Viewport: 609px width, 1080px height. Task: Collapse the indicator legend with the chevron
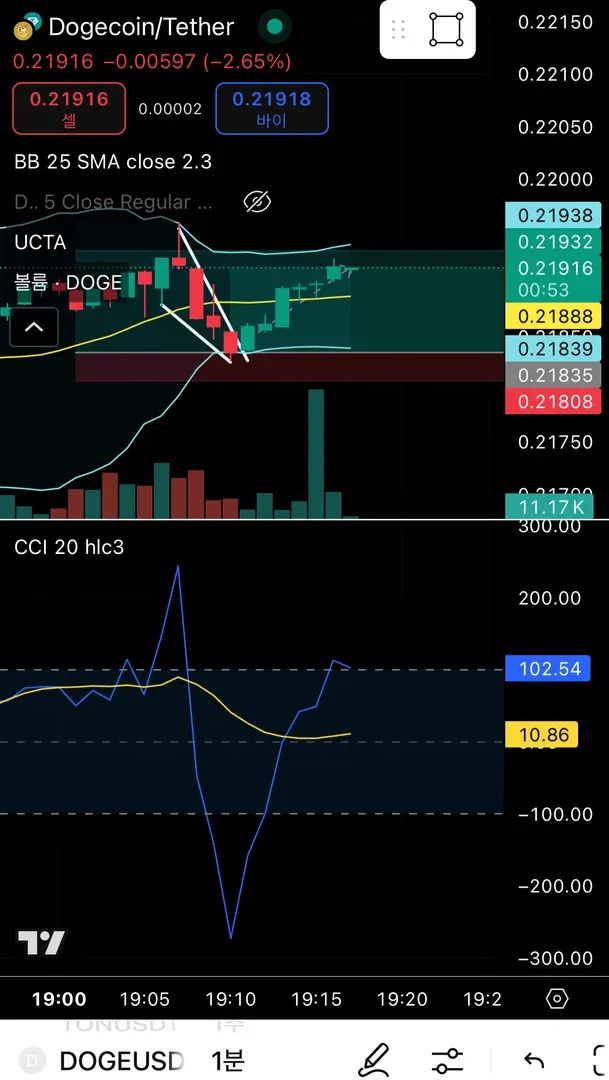(33, 326)
